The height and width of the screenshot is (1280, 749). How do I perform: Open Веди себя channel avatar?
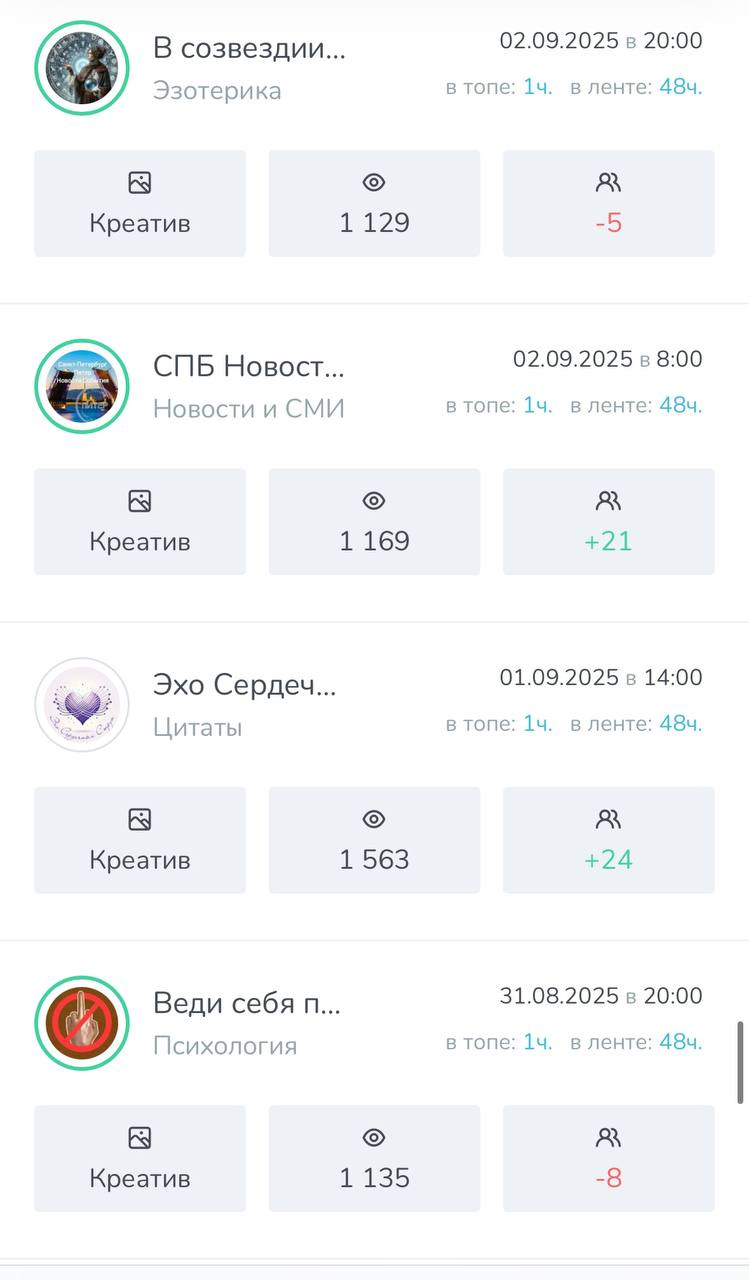click(x=82, y=1023)
